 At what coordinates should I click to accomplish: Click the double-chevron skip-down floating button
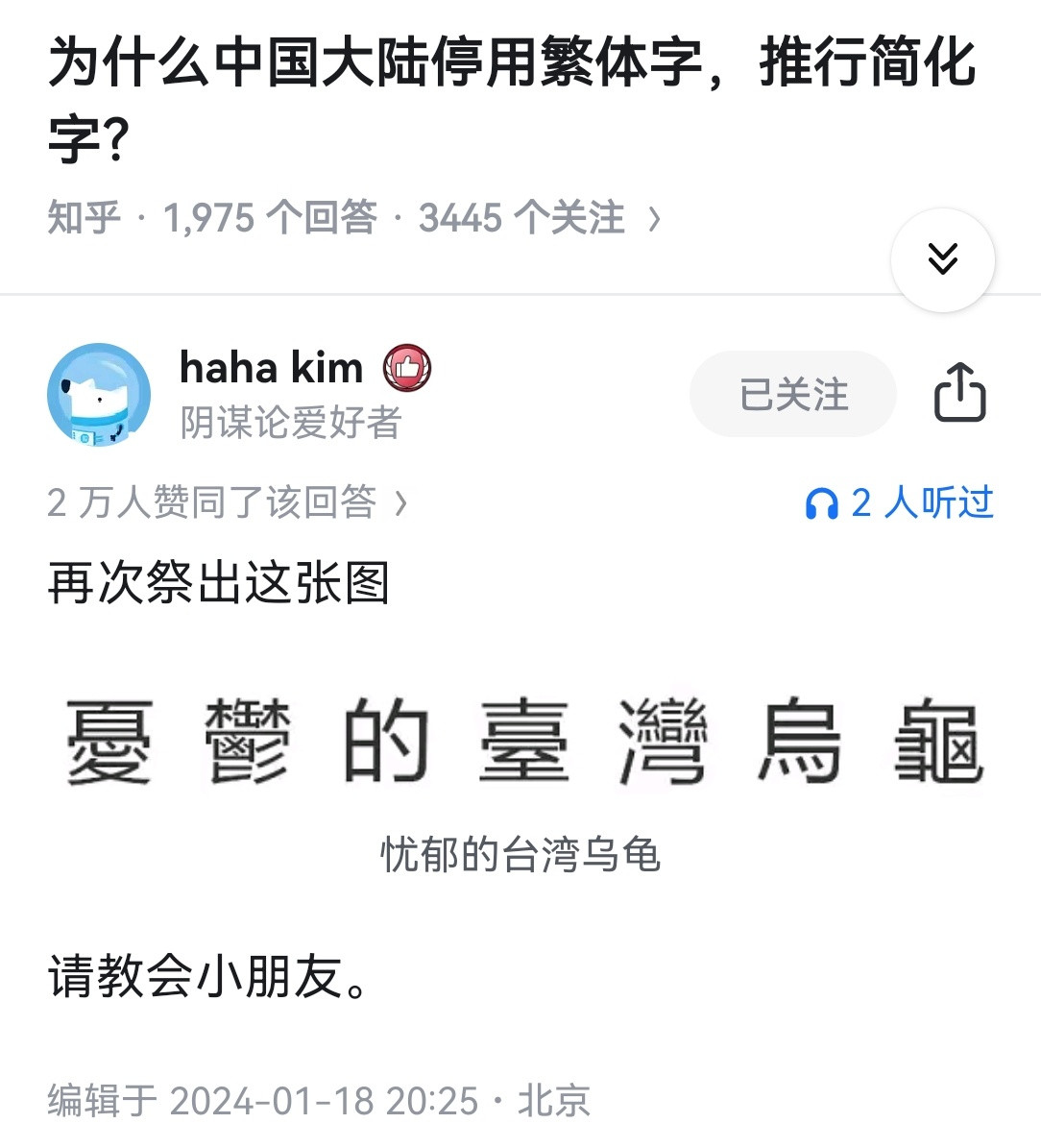pyautogui.click(x=942, y=258)
